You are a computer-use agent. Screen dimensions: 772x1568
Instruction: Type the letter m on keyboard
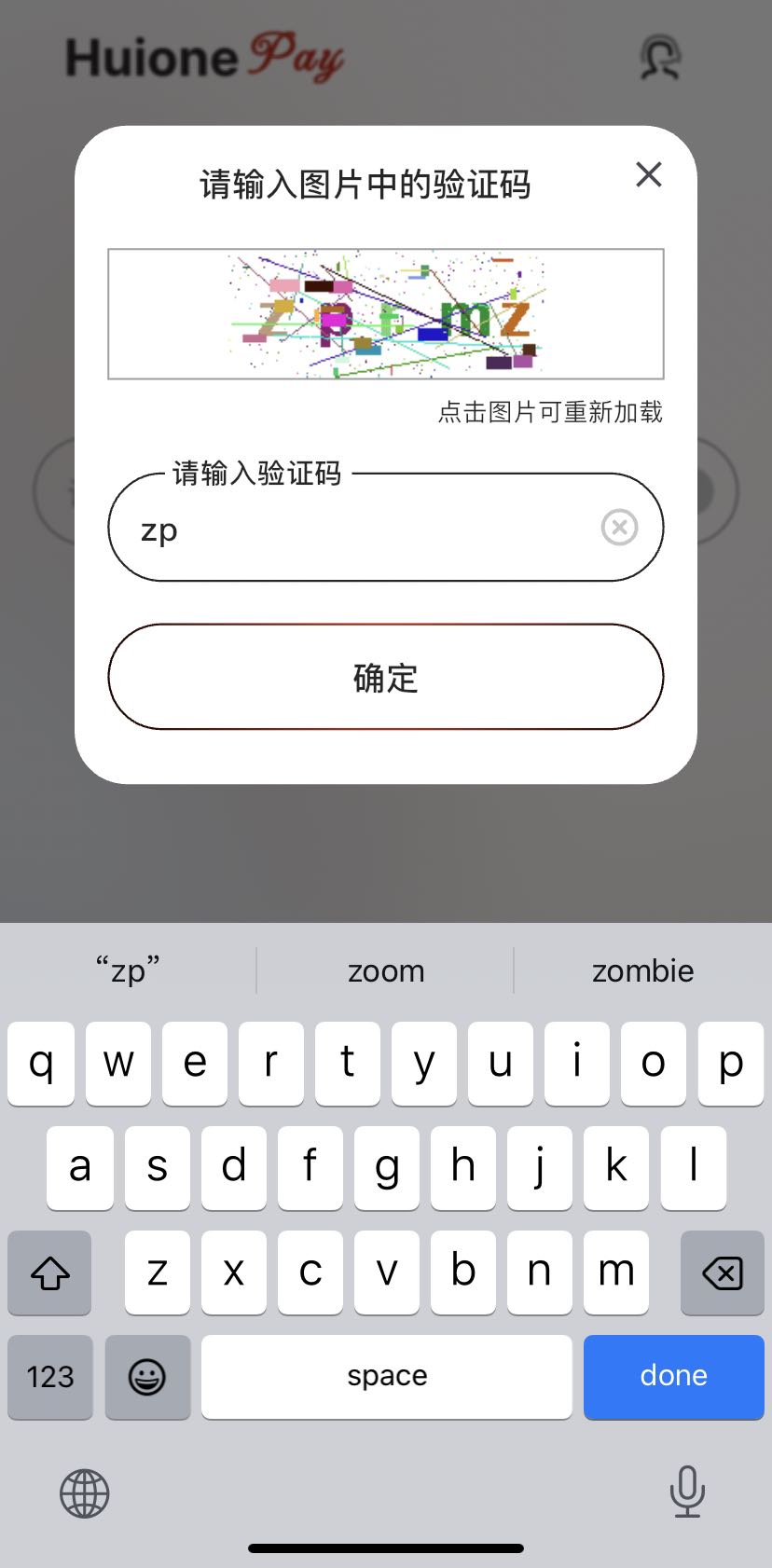(615, 1272)
